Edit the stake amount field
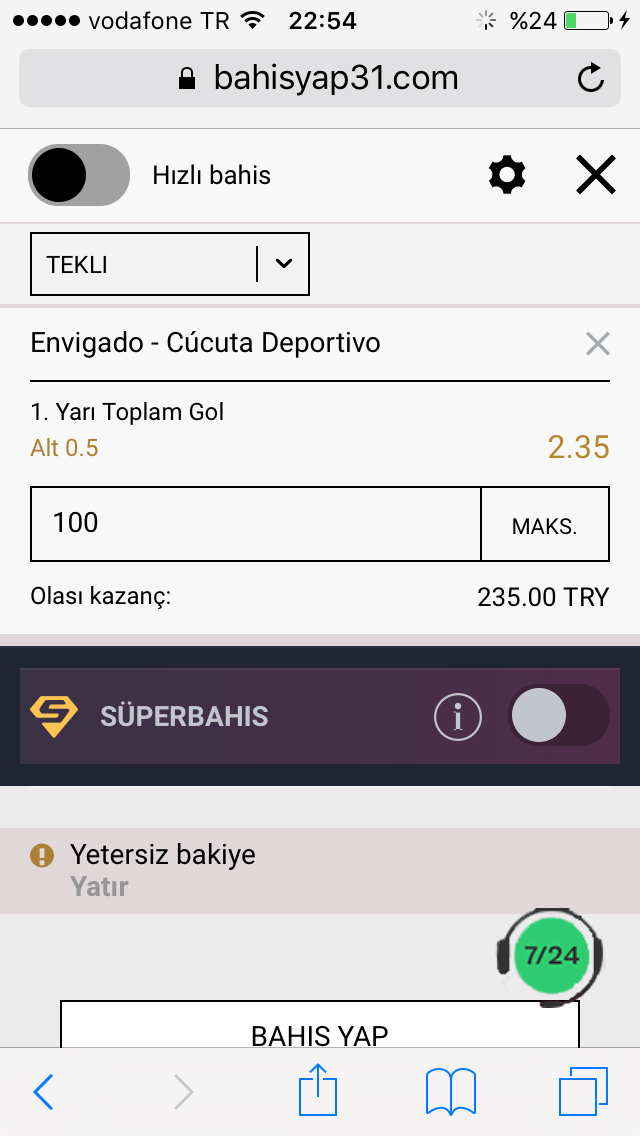The height and width of the screenshot is (1136, 640). click(255, 523)
